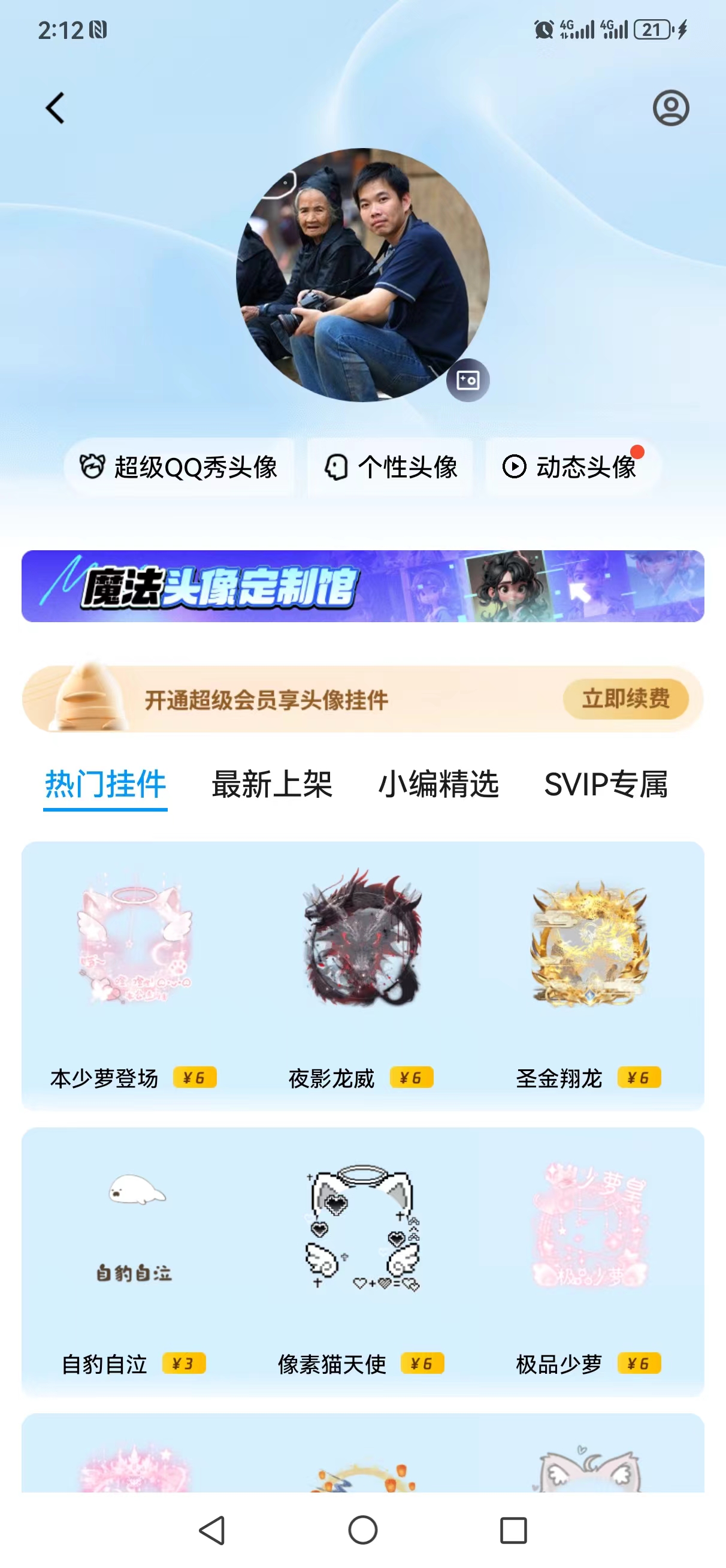Select the 热门挂件 tab
The image size is (726, 1568).
point(105,785)
